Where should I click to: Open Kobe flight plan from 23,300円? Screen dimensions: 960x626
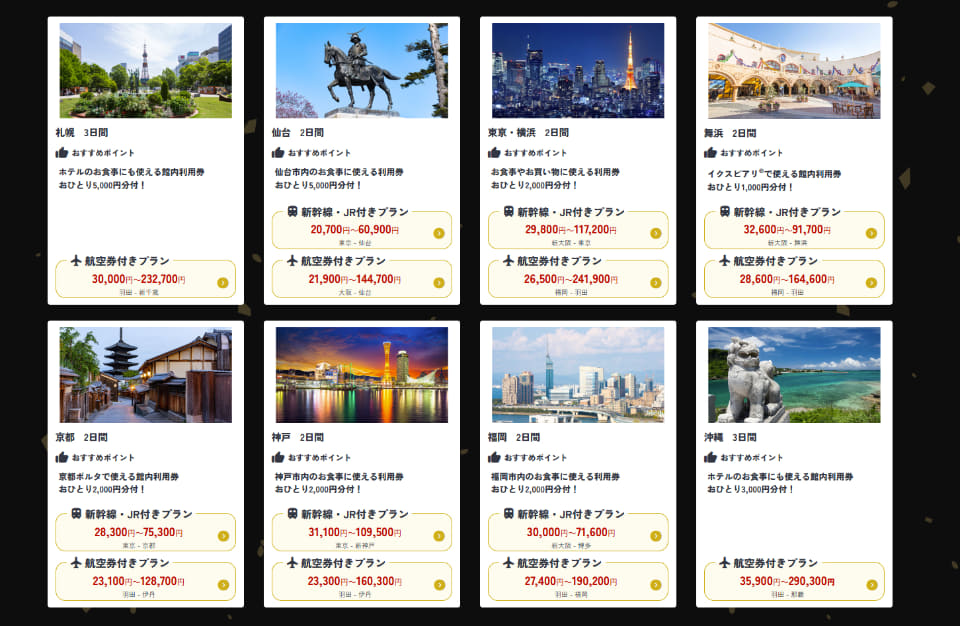tap(361, 582)
